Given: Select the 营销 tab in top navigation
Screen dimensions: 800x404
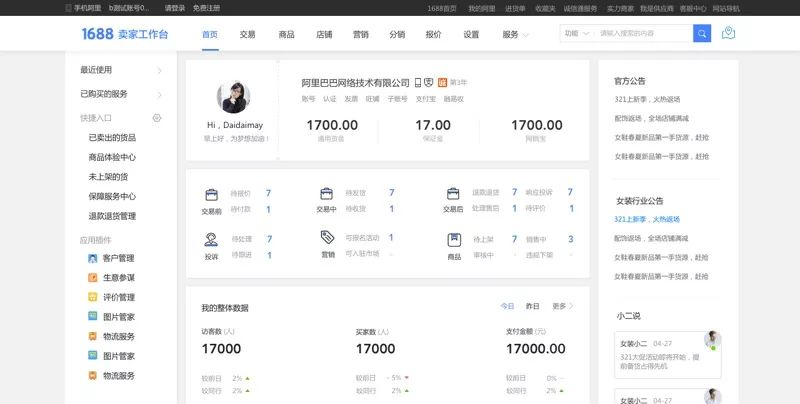Looking at the screenshot, I should click(x=361, y=34).
